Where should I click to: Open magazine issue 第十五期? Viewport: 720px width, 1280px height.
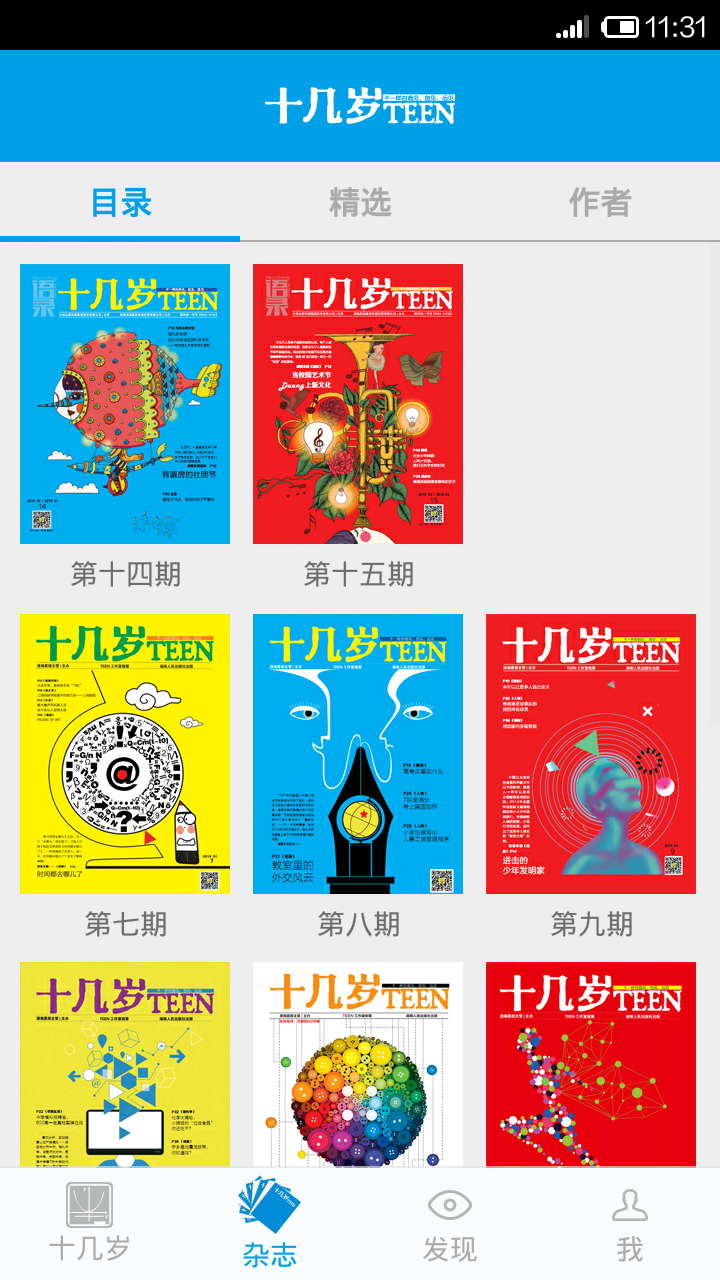(x=358, y=404)
